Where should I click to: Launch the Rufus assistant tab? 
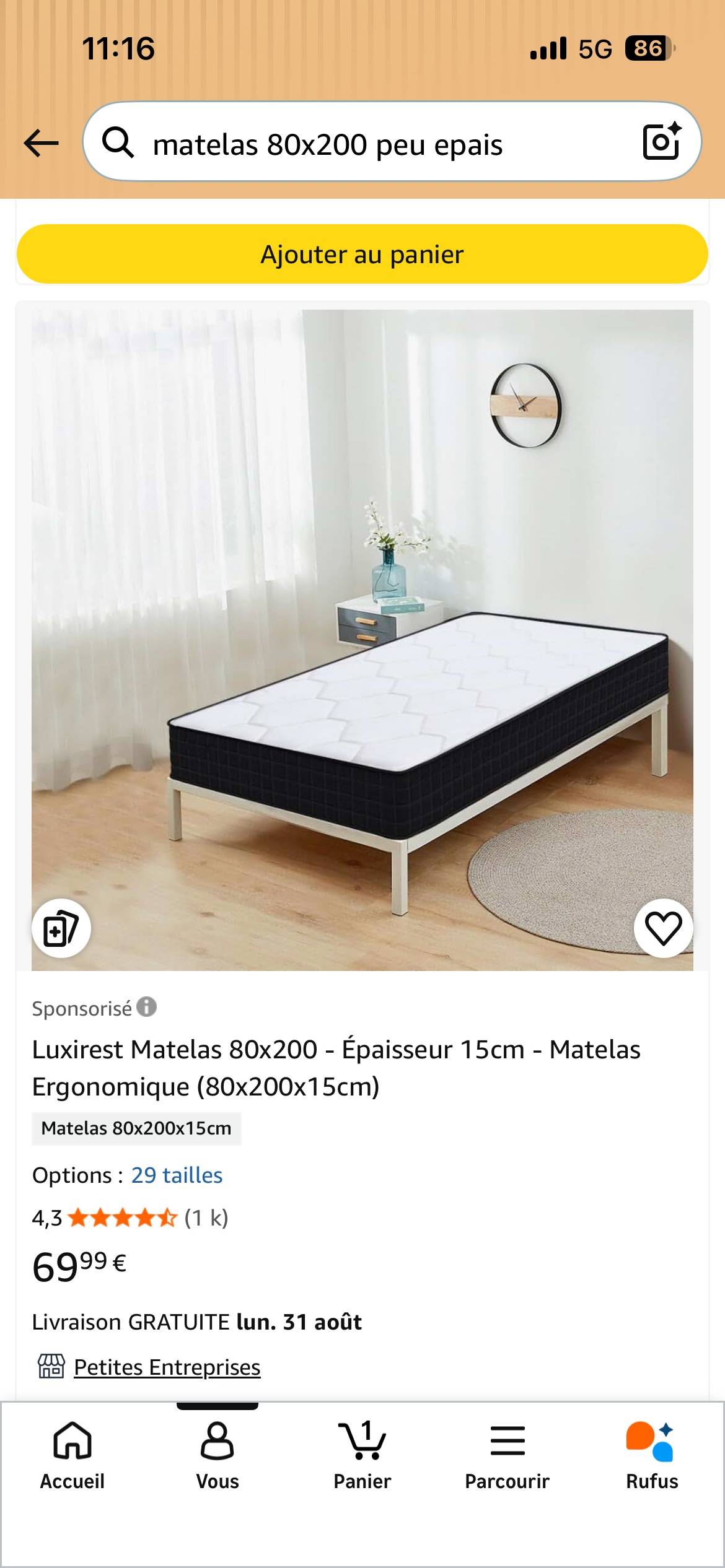(652, 1455)
